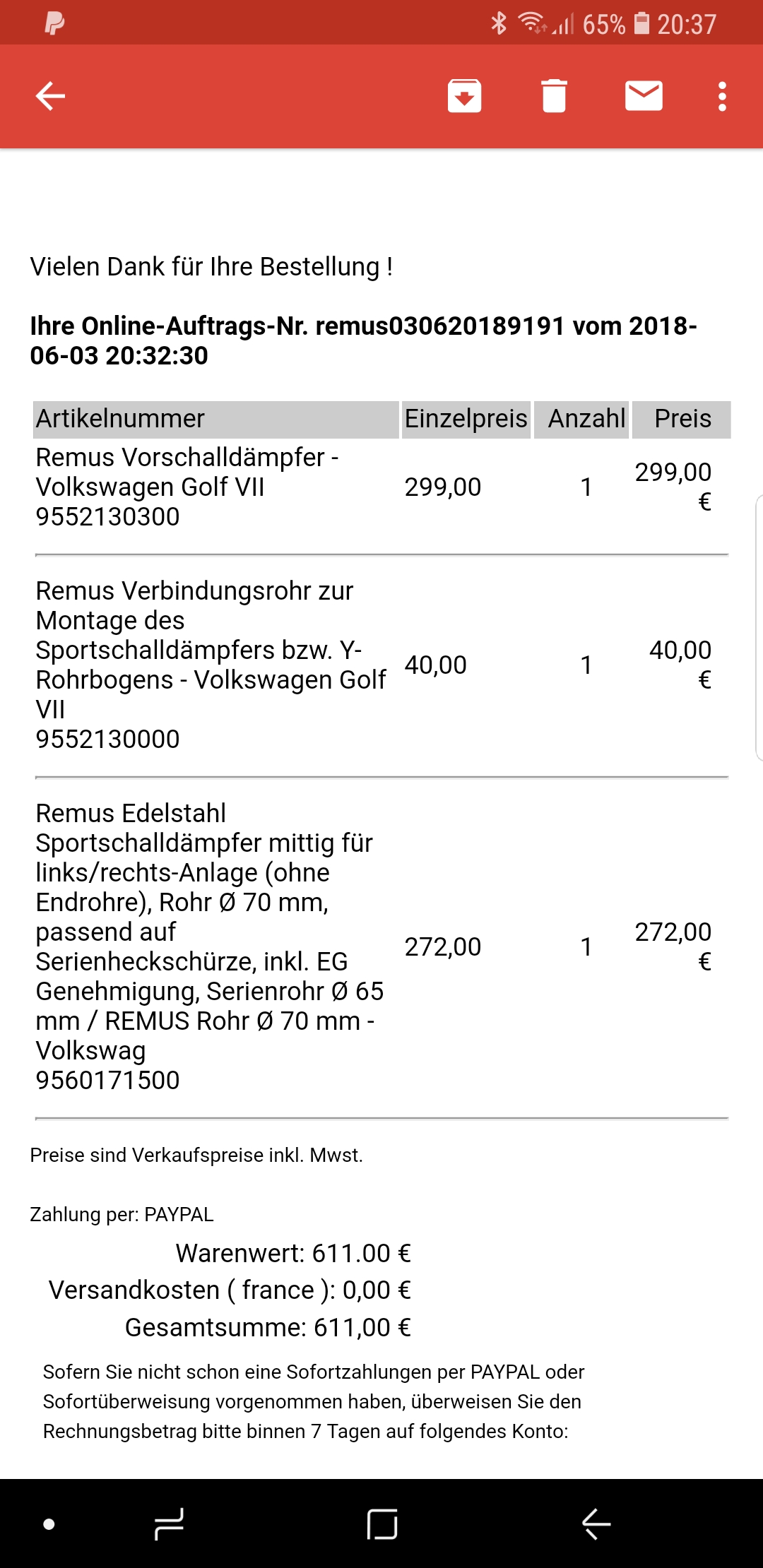Archive this email

(464, 96)
